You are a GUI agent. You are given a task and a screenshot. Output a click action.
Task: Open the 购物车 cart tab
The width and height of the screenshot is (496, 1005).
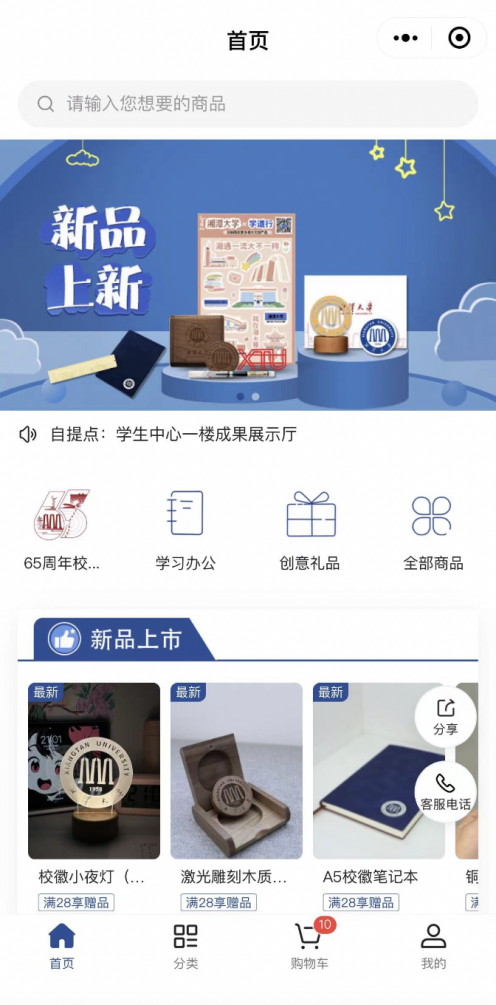310,947
